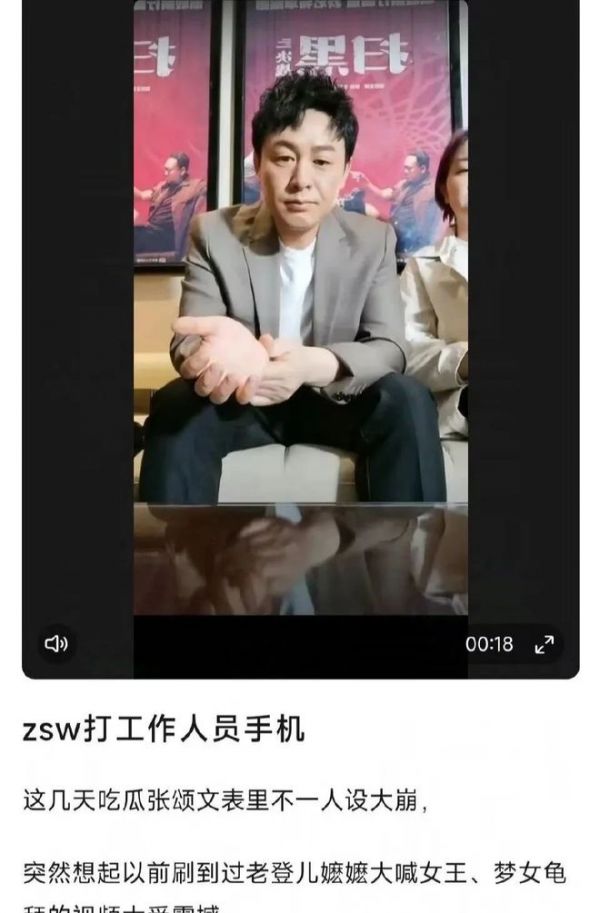Screen dimensions: 600x913
Task: Expand the video to fullscreen
Action: coord(544,645)
